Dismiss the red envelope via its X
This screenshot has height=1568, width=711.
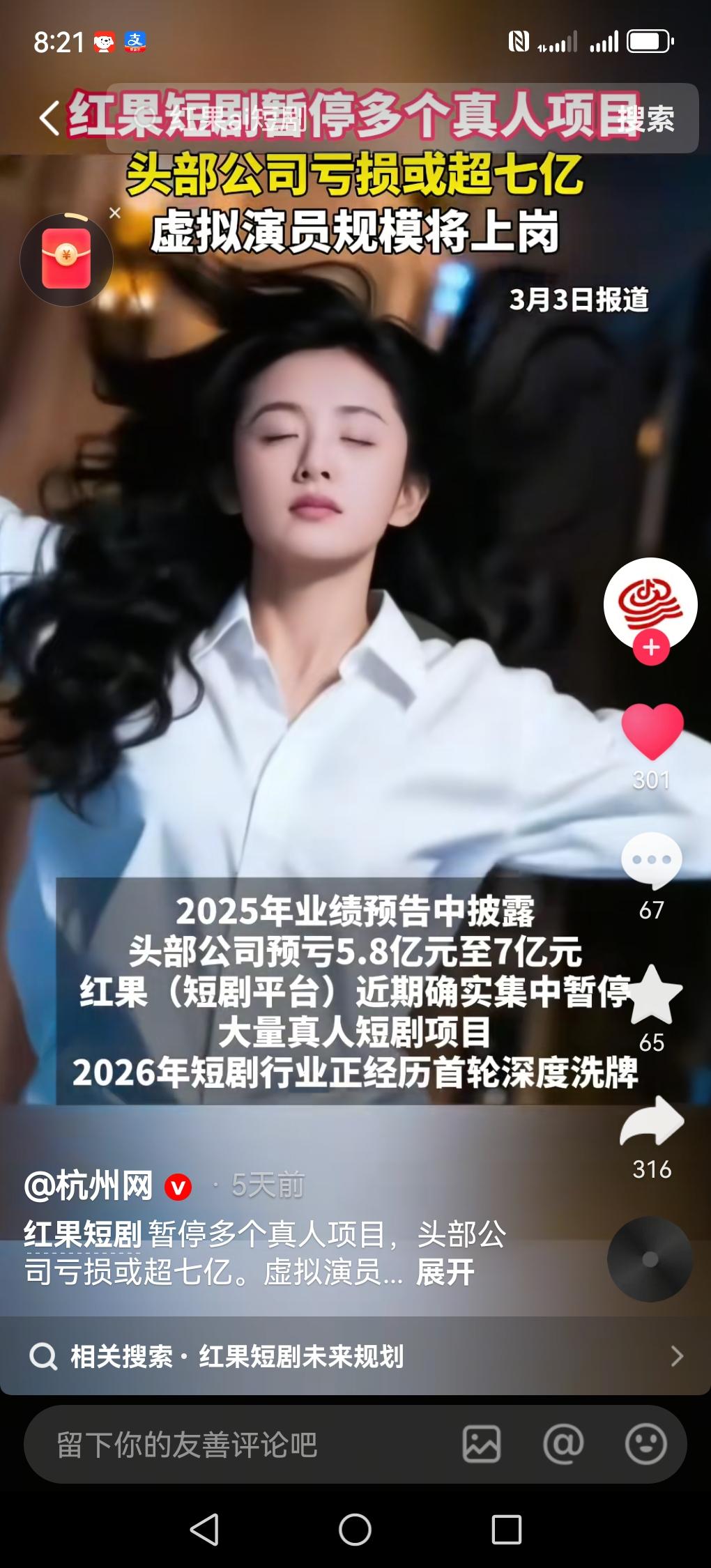[x=115, y=214]
